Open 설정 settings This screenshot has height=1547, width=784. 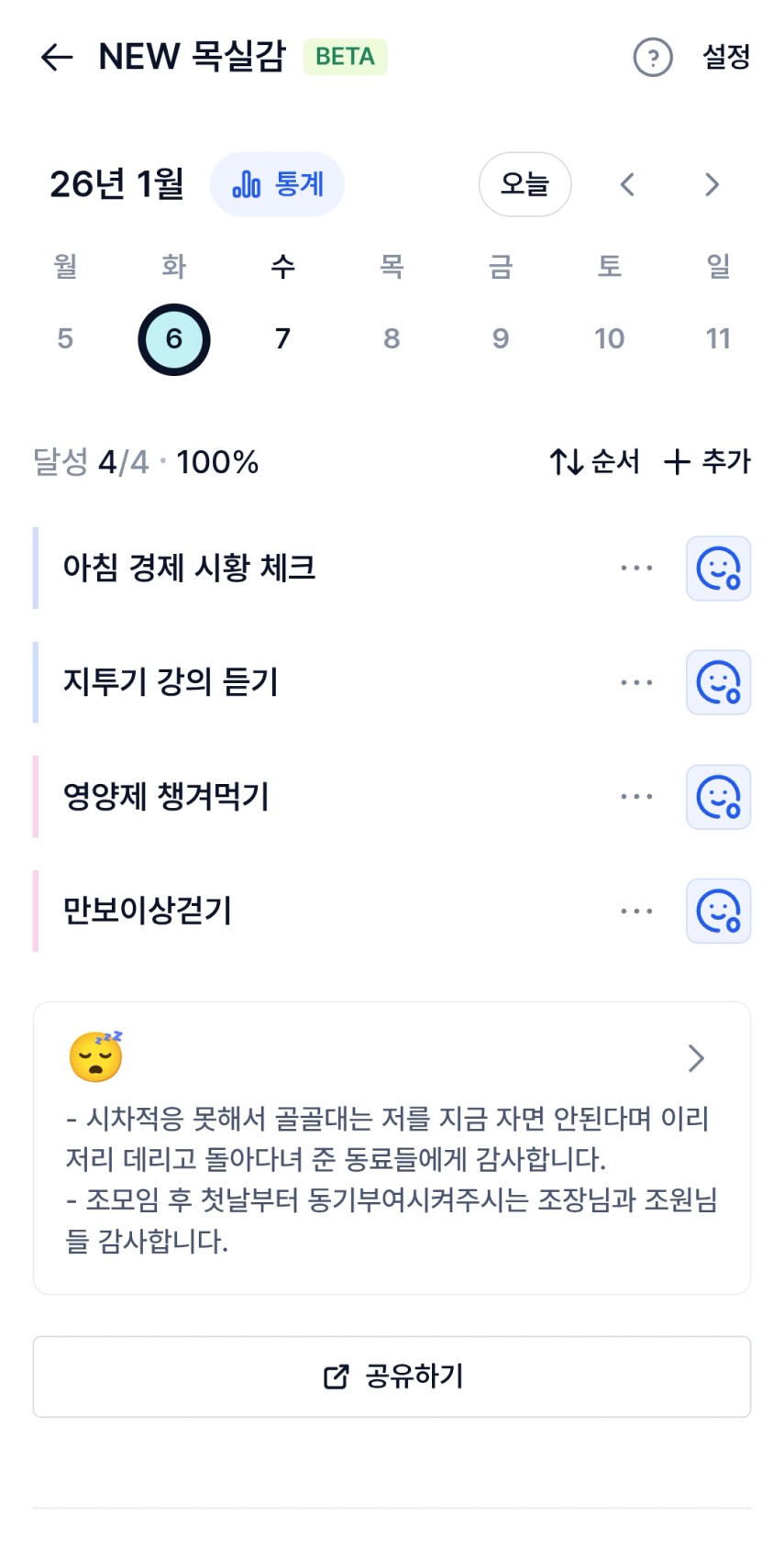pyautogui.click(x=726, y=57)
